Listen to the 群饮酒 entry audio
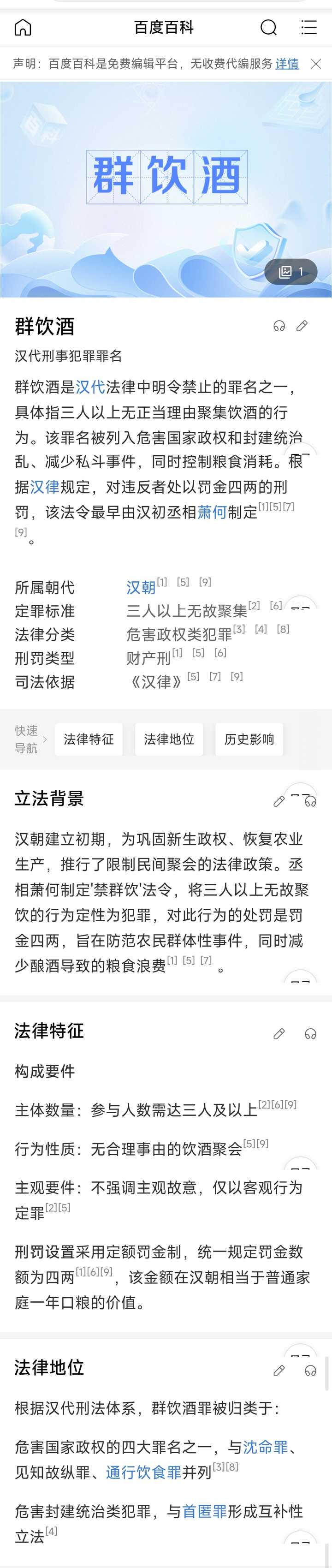Screen dimensions: 332x1568 tap(279, 326)
